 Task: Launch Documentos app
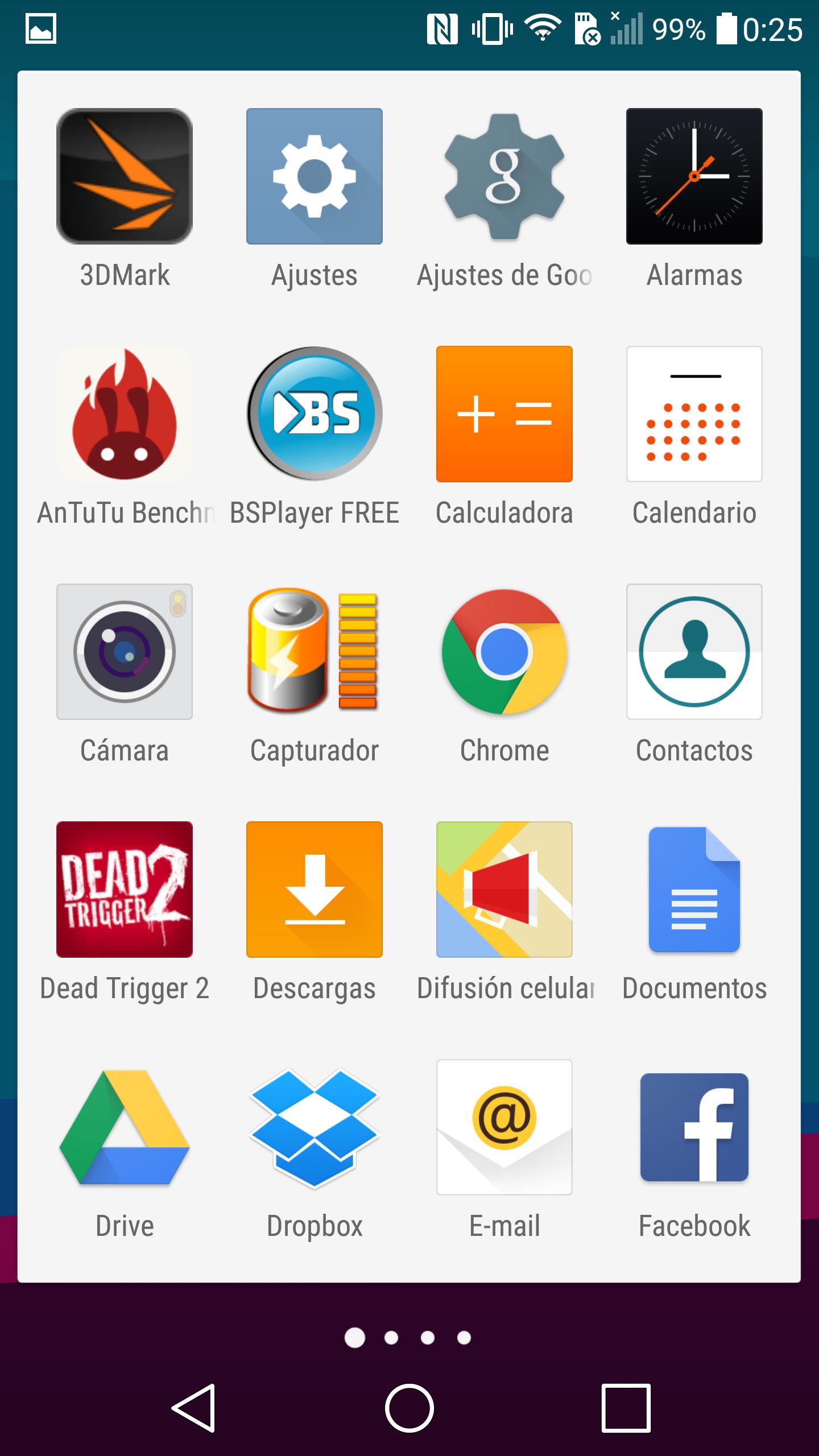[694, 890]
